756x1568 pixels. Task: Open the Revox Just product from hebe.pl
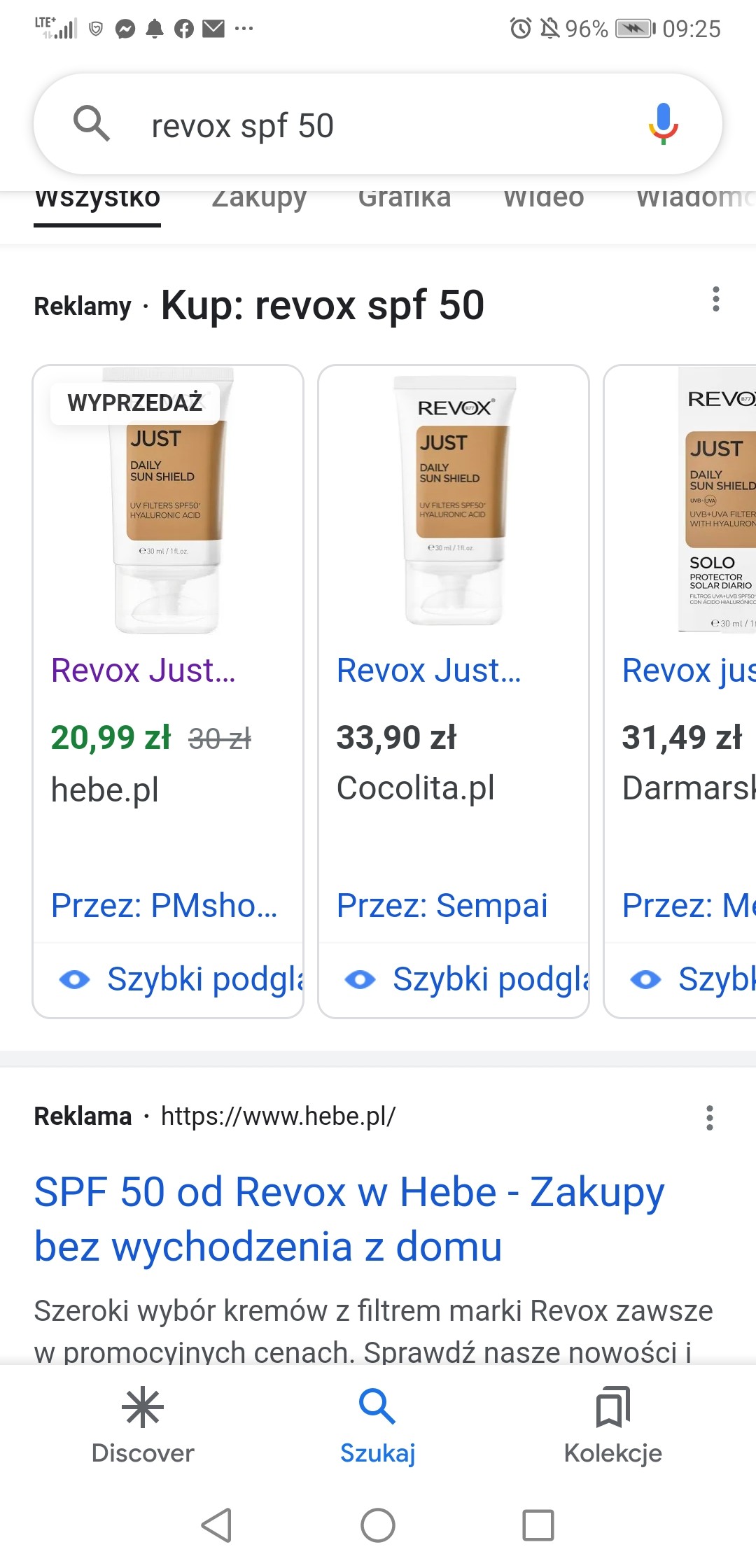click(143, 670)
